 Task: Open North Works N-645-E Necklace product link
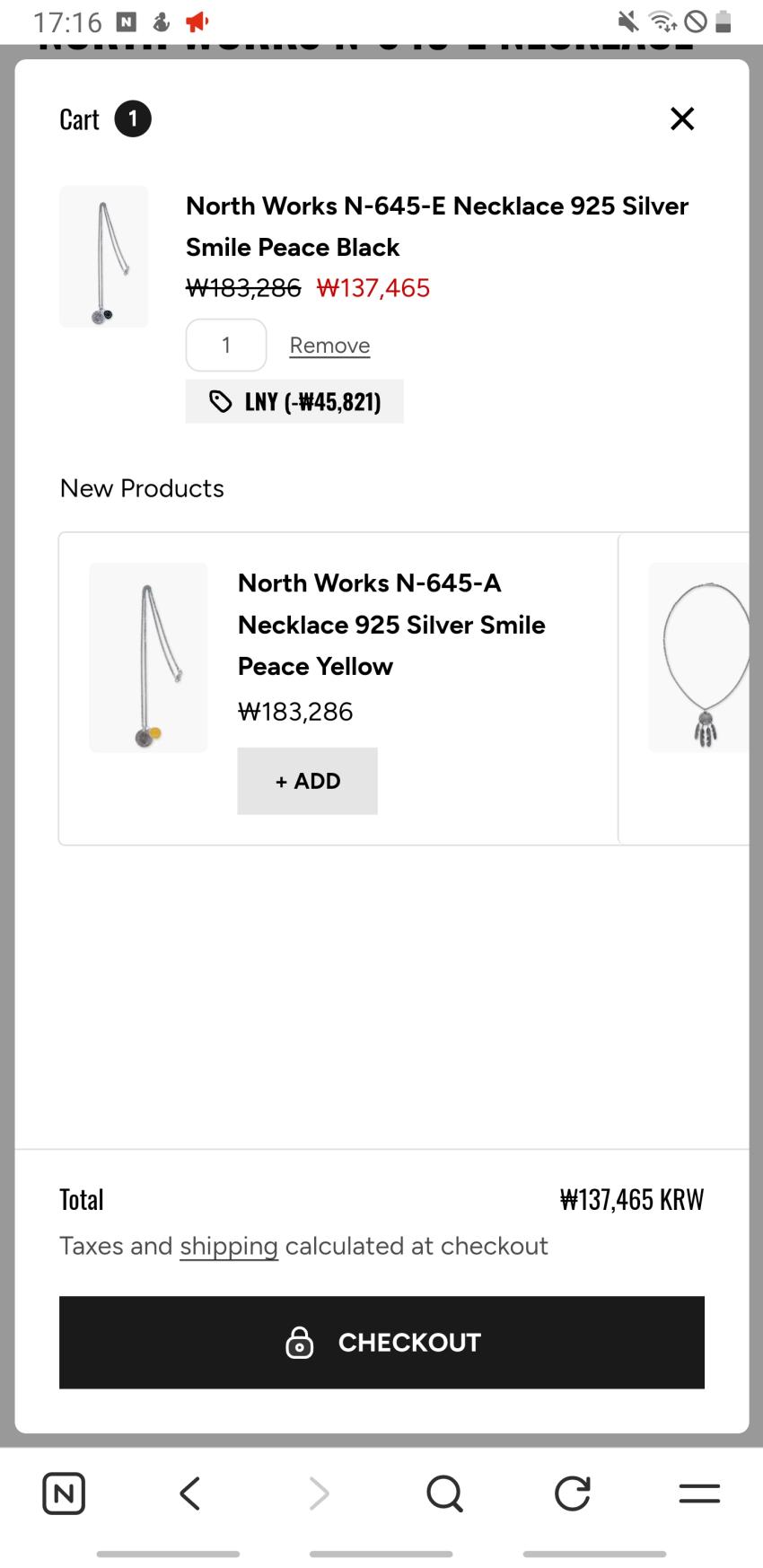click(436, 226)
